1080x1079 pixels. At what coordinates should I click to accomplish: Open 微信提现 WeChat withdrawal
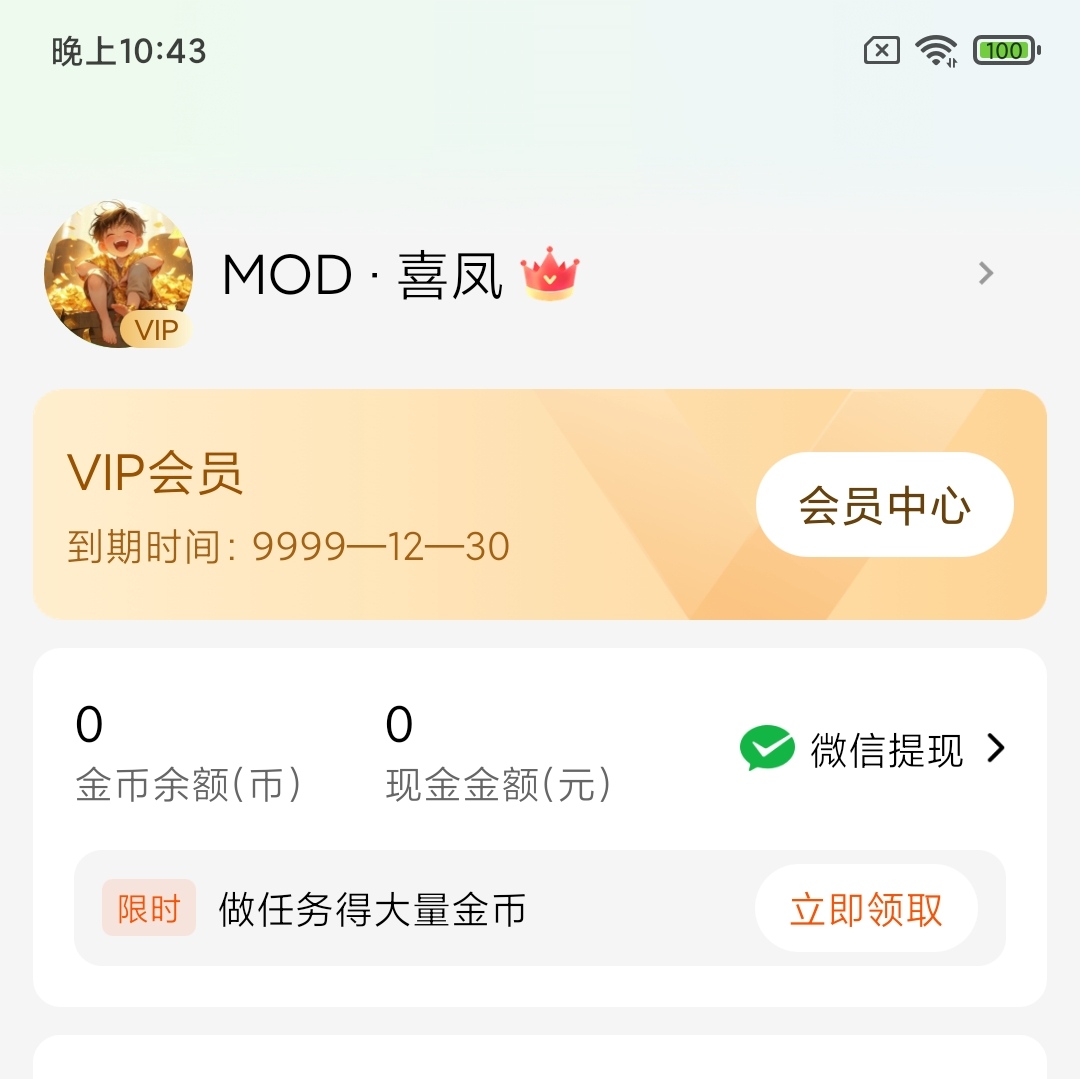[873, 749]
